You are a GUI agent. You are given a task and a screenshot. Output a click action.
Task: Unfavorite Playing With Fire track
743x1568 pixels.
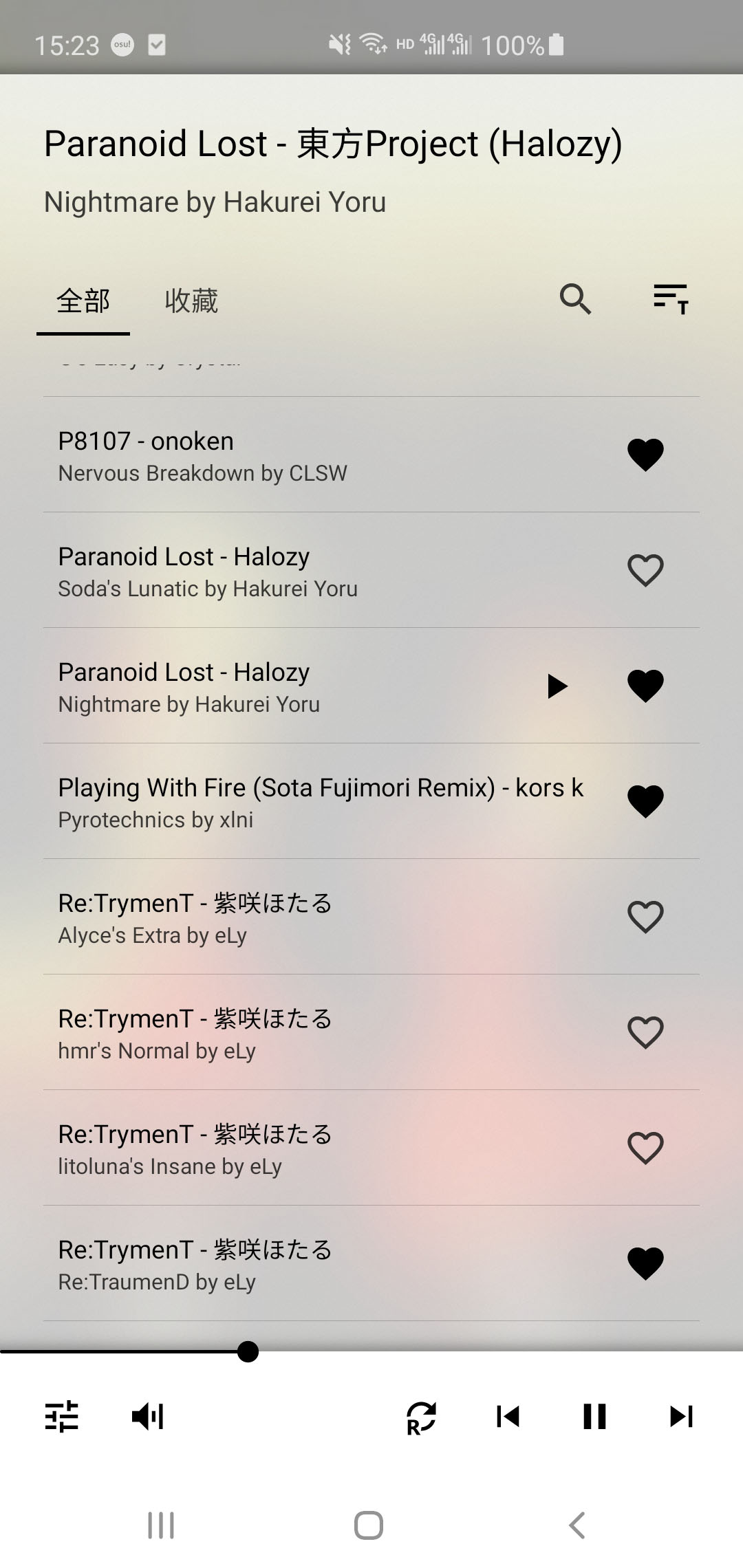[x=645, y=801]
